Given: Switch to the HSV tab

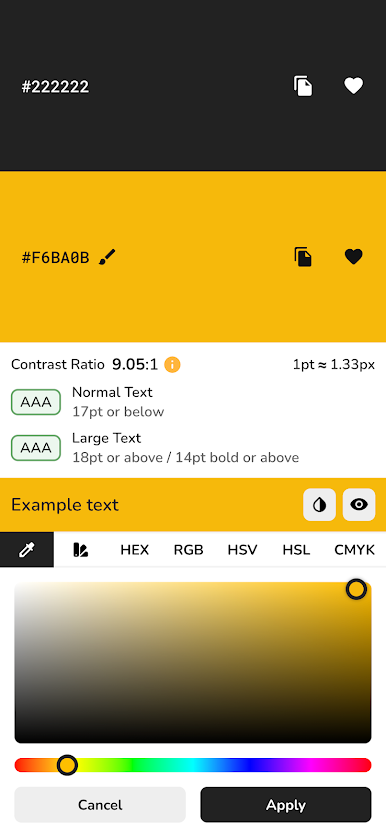Looking at the screenshot, I should (x=242, y=550).
